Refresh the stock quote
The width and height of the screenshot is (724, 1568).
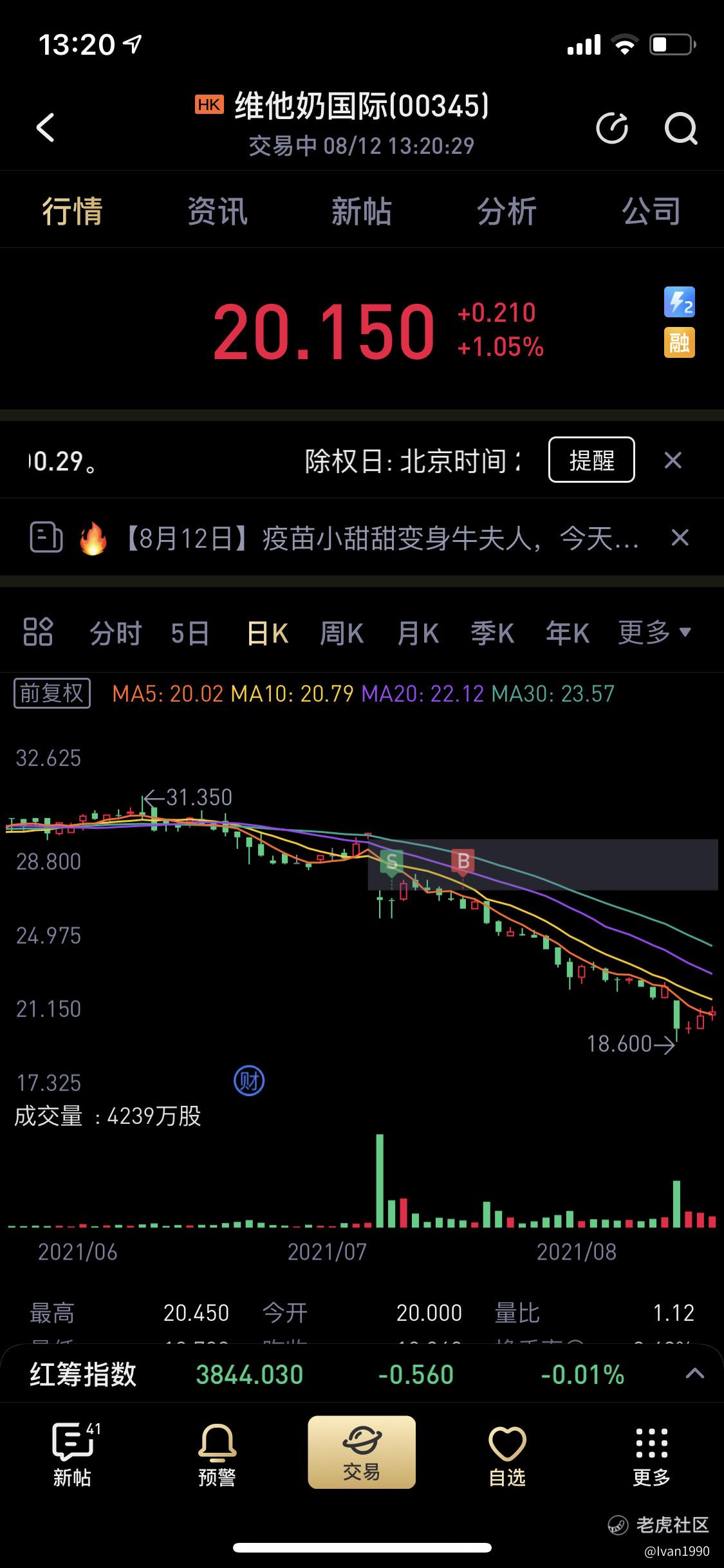(x=612, y=128)
